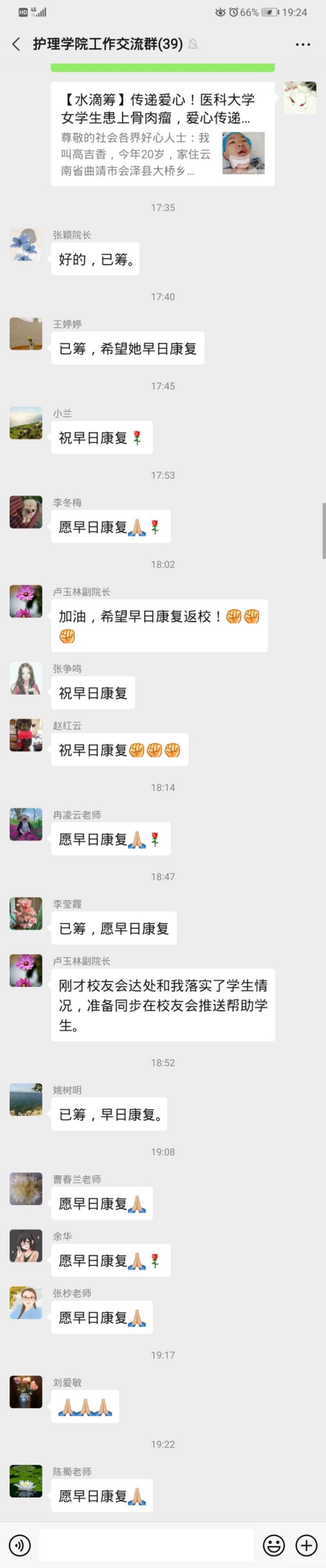
Task: Open 冉凌云老师's profile picture
Action: coord(26,824)
